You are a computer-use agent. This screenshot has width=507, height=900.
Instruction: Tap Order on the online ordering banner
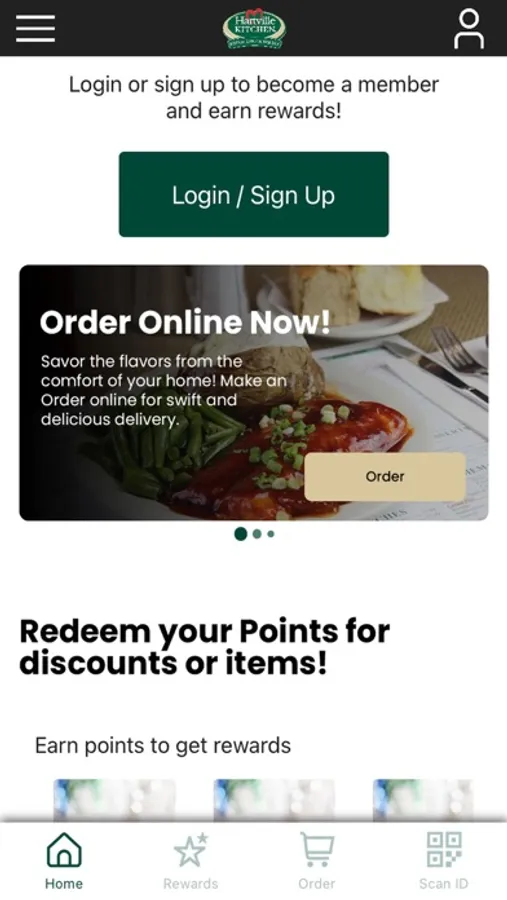(385, 476)
